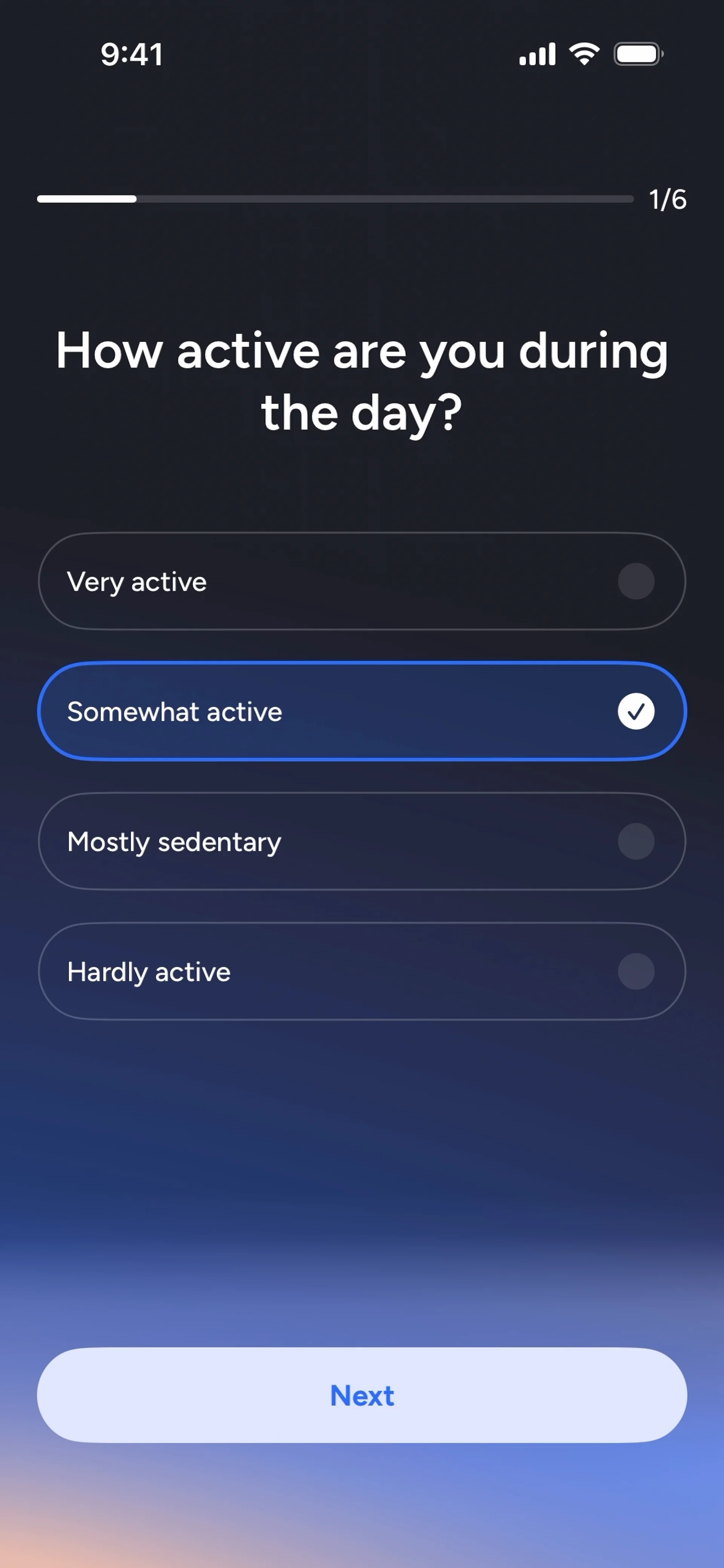Choose Somewhat active
724x1568 pixels.
coord(362,711)
